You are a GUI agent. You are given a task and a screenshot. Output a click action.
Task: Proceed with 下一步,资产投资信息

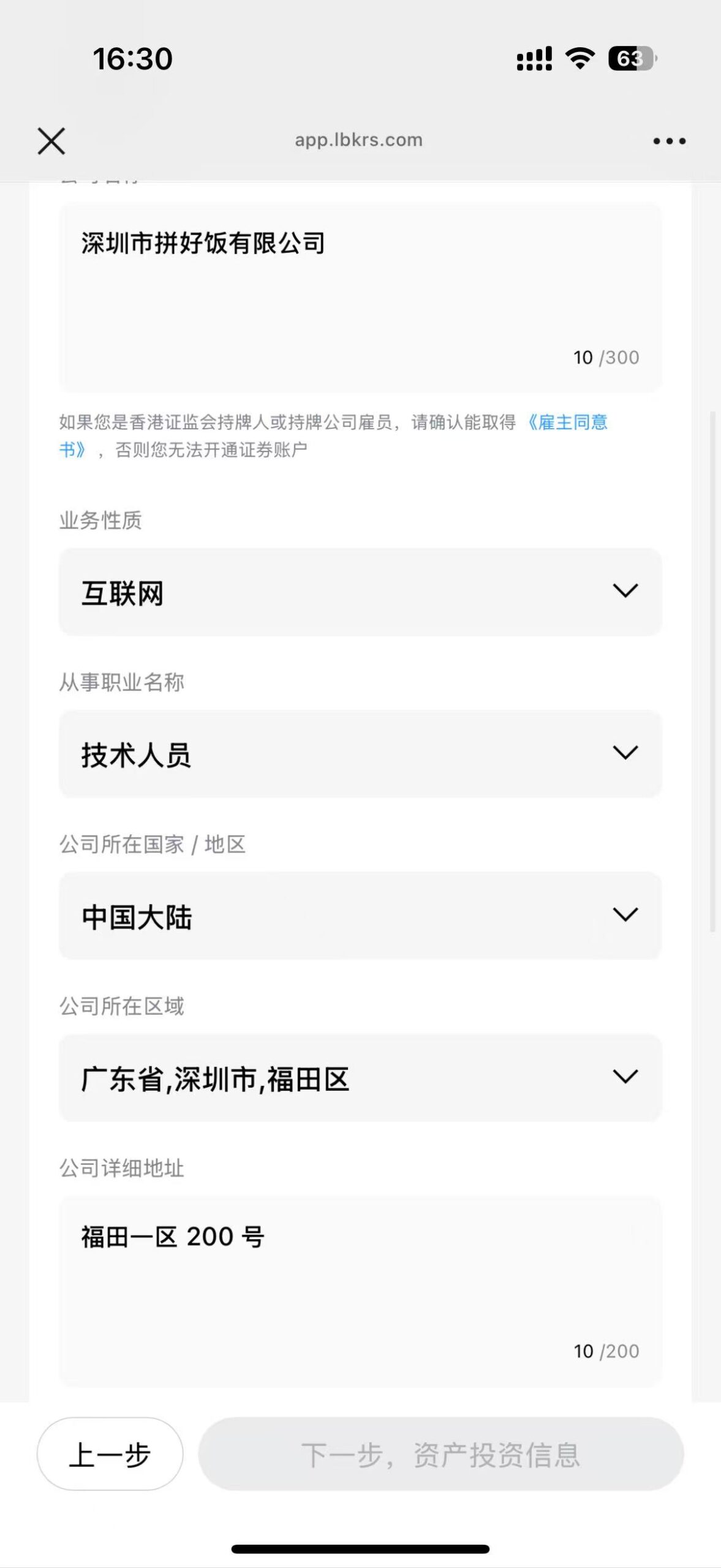click(441, 1454)
